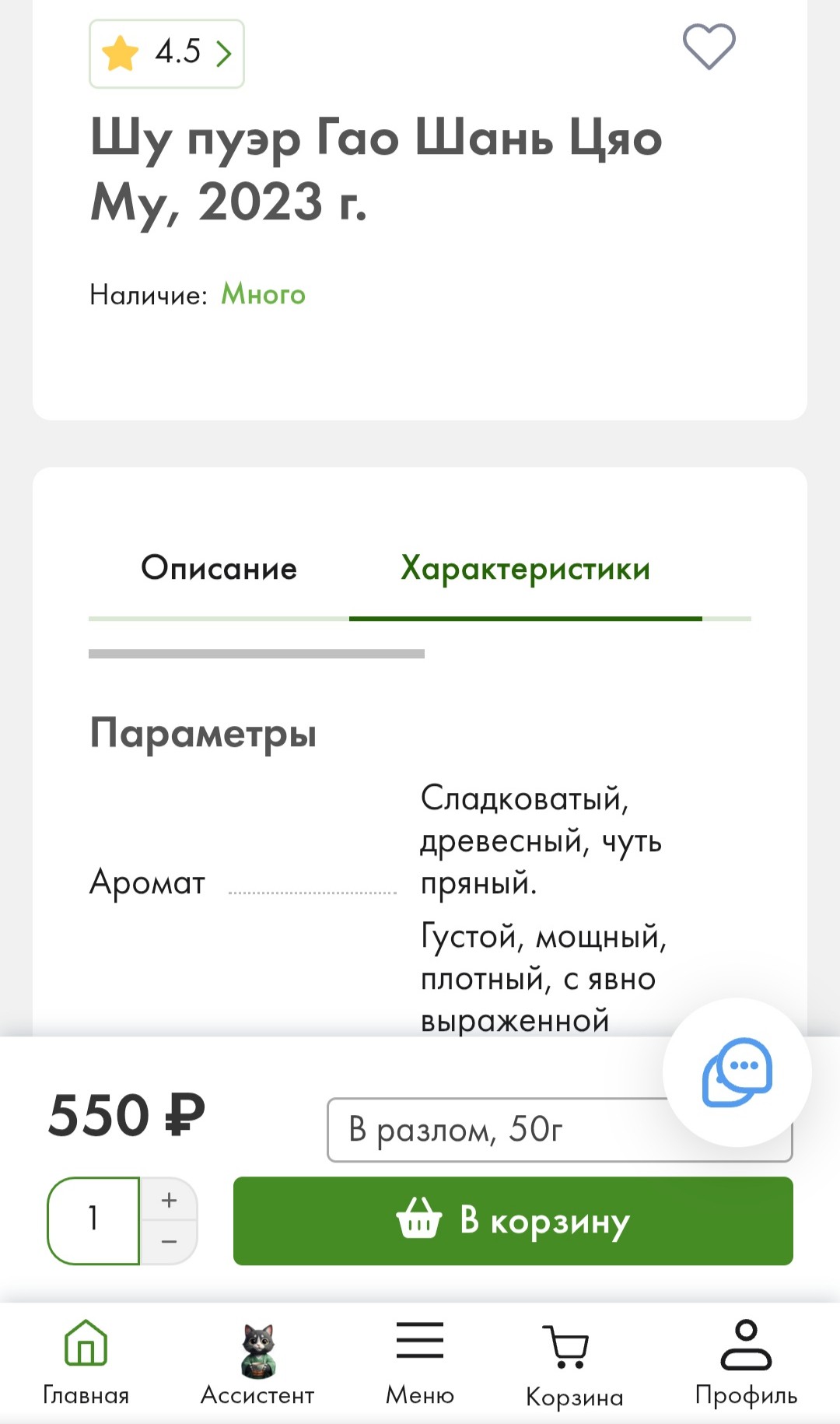The height and width of the screenshot is (1424, 840).
Task: Expand the В разлом, 50г weight dropdown
Action: coord(498,1130)
